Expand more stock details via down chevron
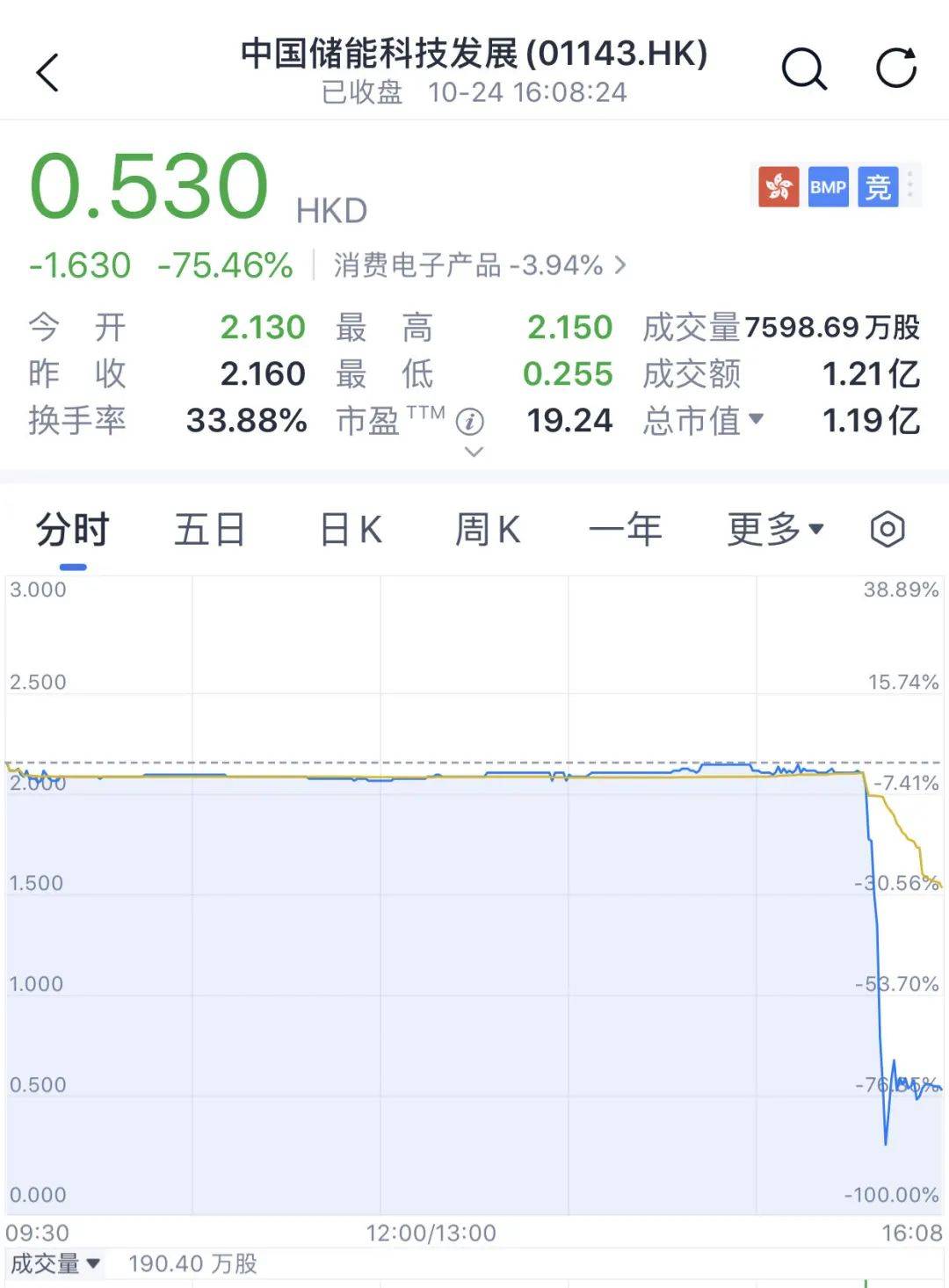Screen dimensions: 949x1288 [474, 452]
